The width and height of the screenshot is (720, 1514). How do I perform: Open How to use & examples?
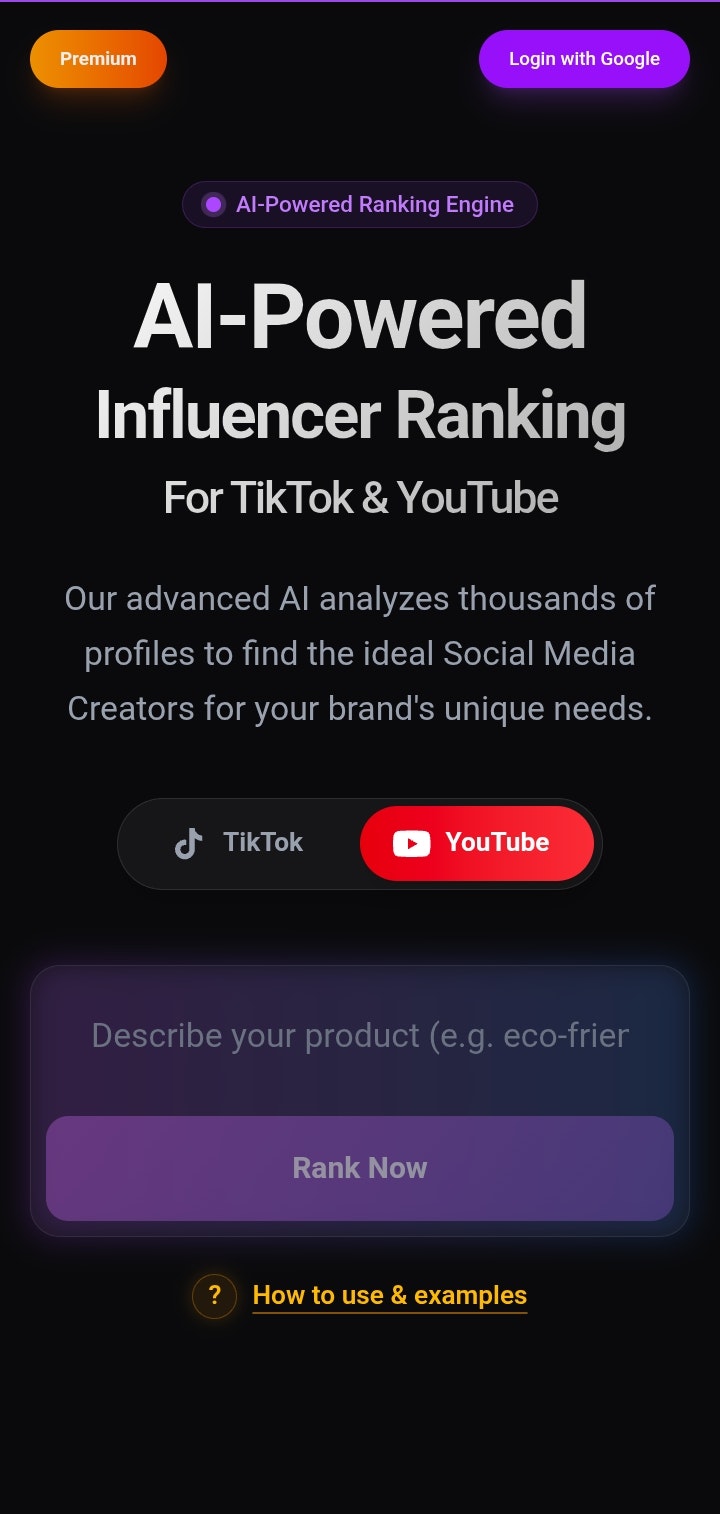point(389,1296)
